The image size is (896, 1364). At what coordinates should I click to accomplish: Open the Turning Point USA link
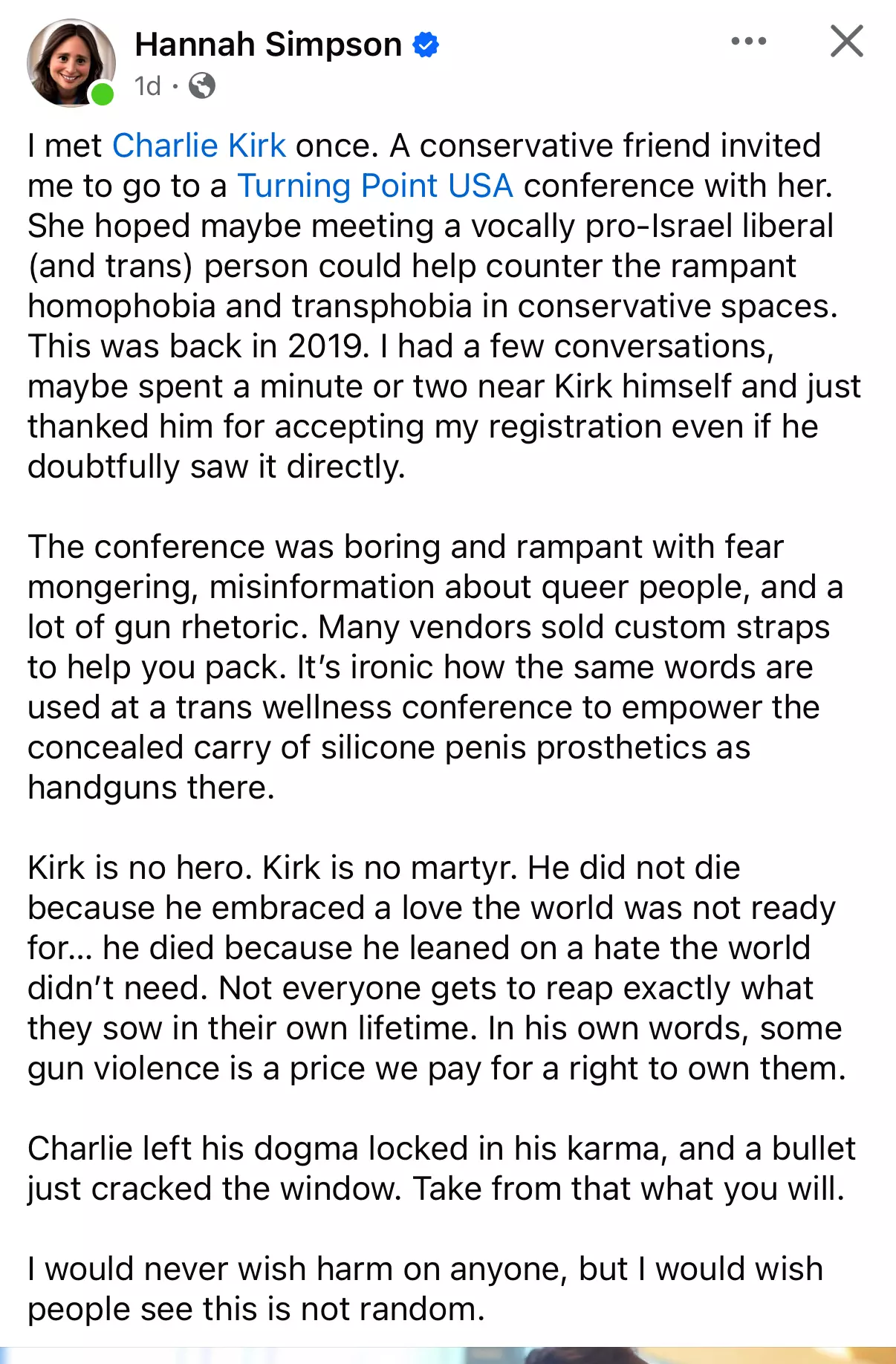[x=375, y=186]
